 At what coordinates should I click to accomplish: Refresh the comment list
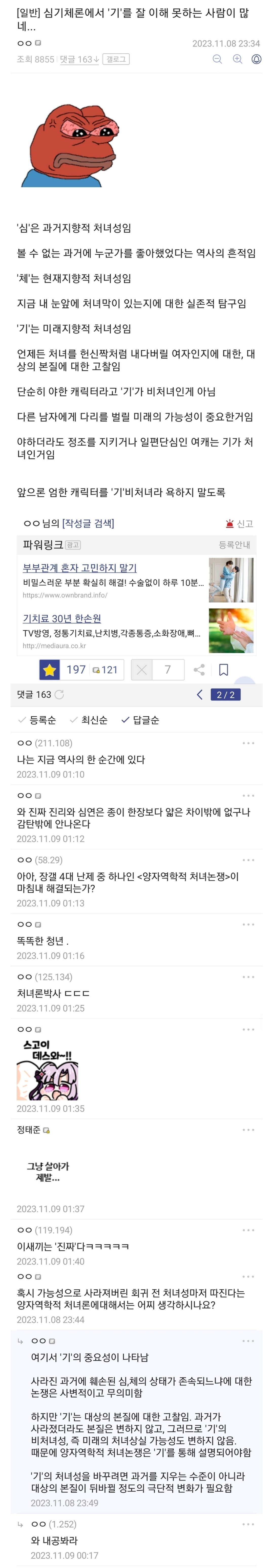point(59,695)
